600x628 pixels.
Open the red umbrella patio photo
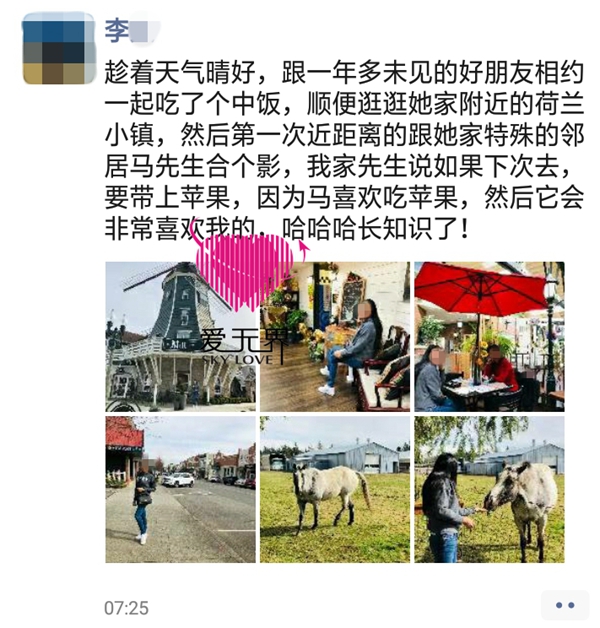point(489,336)
